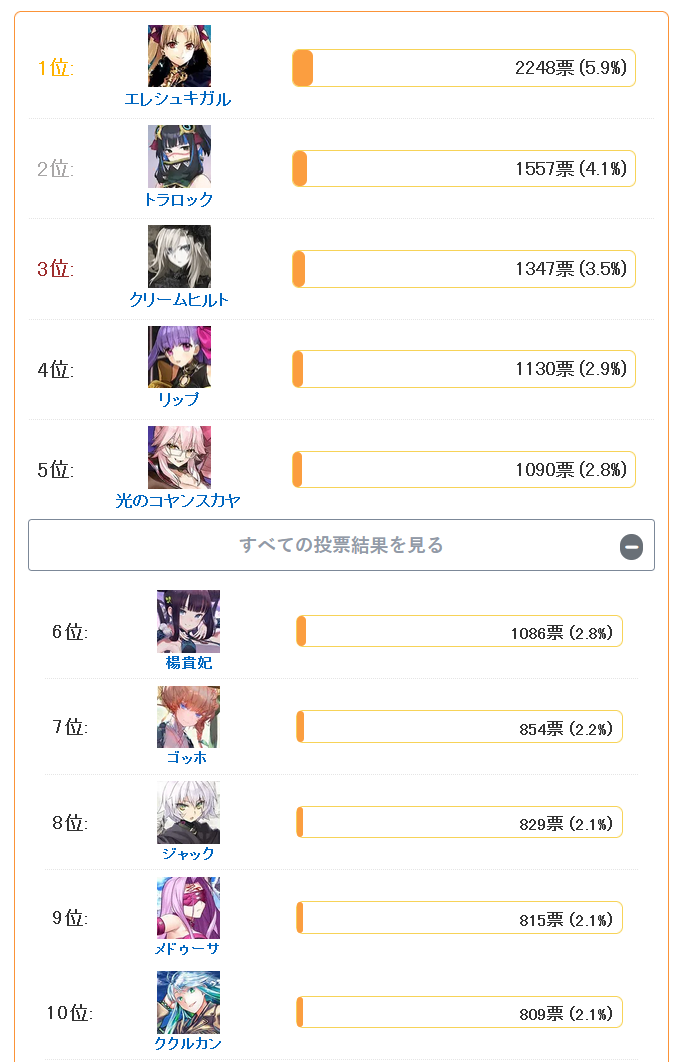
Task: Open the メドゥーサ character link
Action: click(x=188, y=948)
